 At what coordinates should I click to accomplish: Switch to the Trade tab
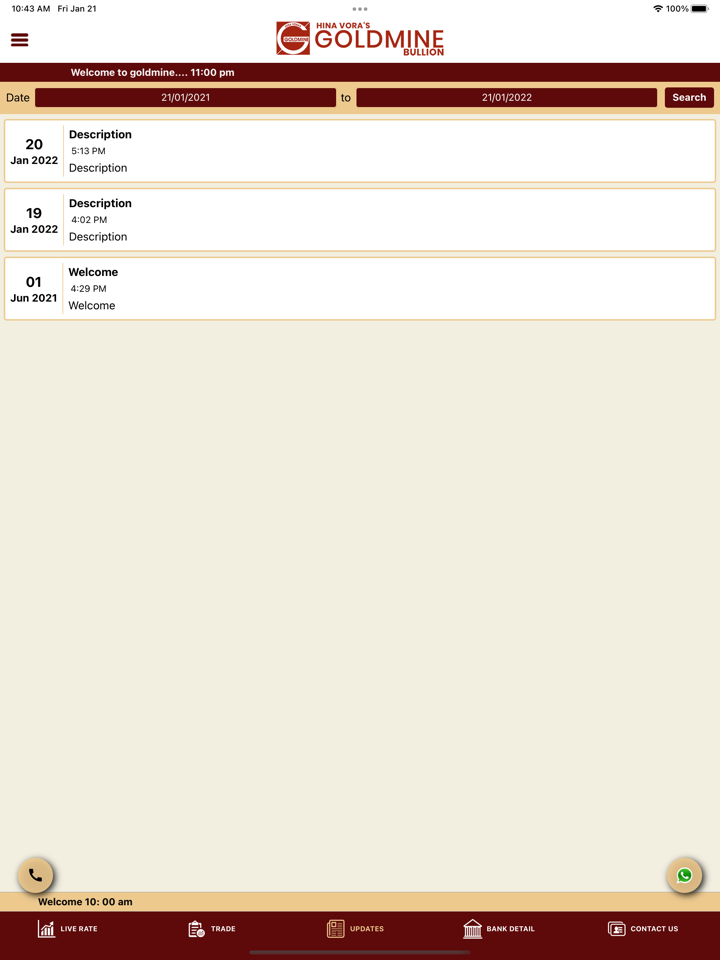(x=212, y=929)
